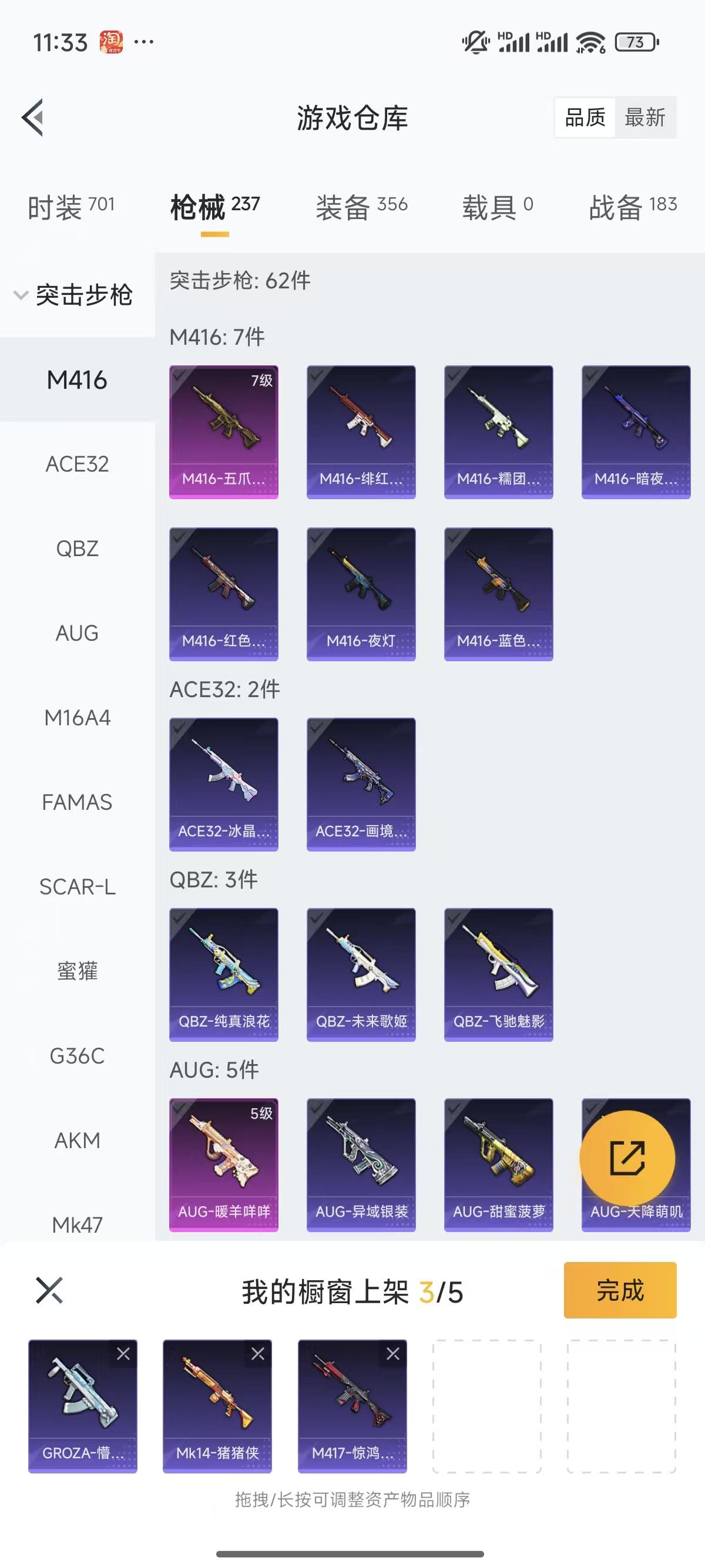Viewport: 705px width, 1568px height.
Task: Pick the QBZ-未来歌姬 skin
Action: pos(361,974)
